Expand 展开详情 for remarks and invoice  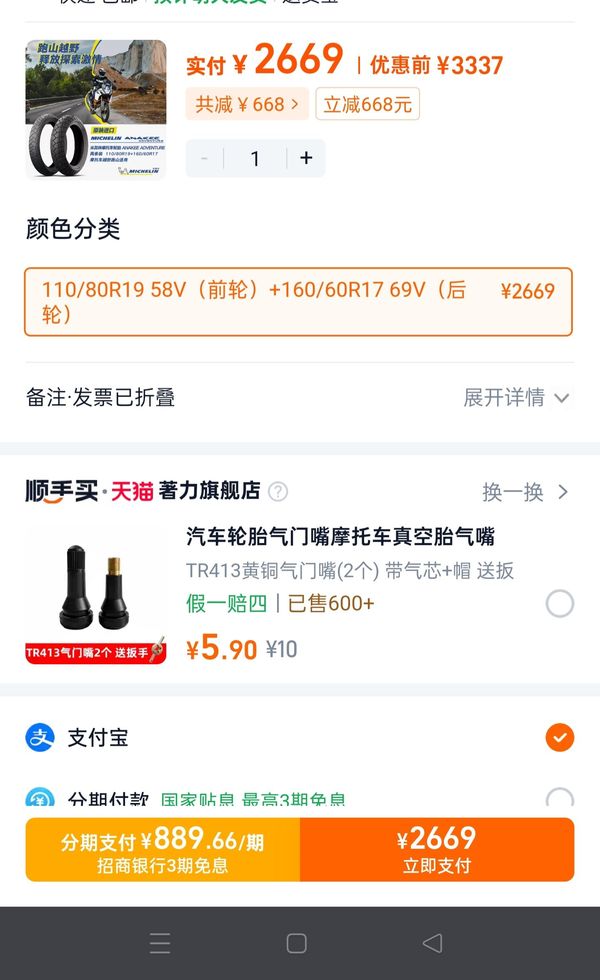(x=516, y=398)
